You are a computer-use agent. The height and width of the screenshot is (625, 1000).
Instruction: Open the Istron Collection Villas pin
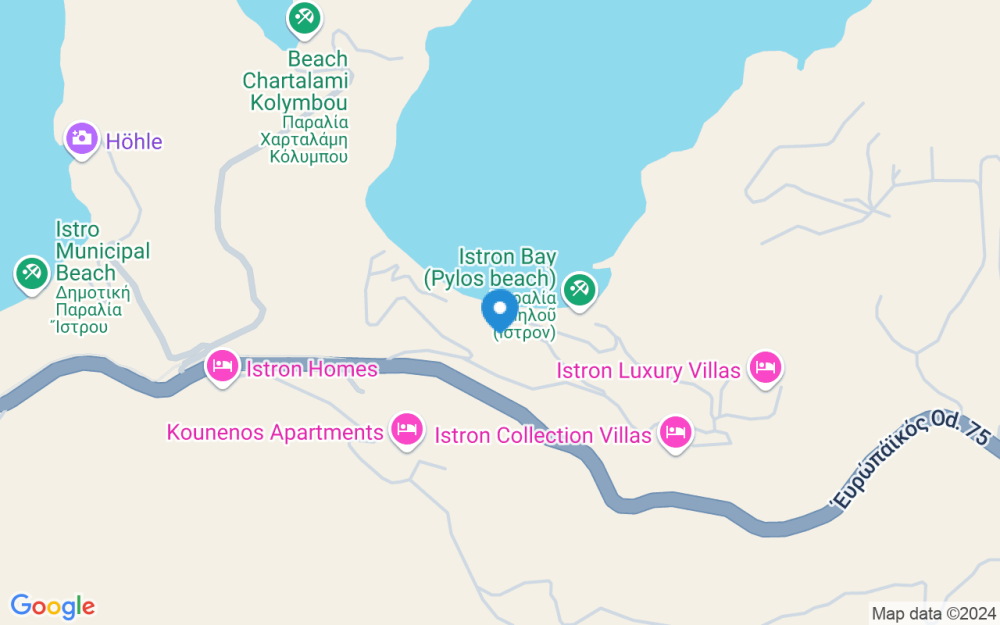[x=675, y=434]
